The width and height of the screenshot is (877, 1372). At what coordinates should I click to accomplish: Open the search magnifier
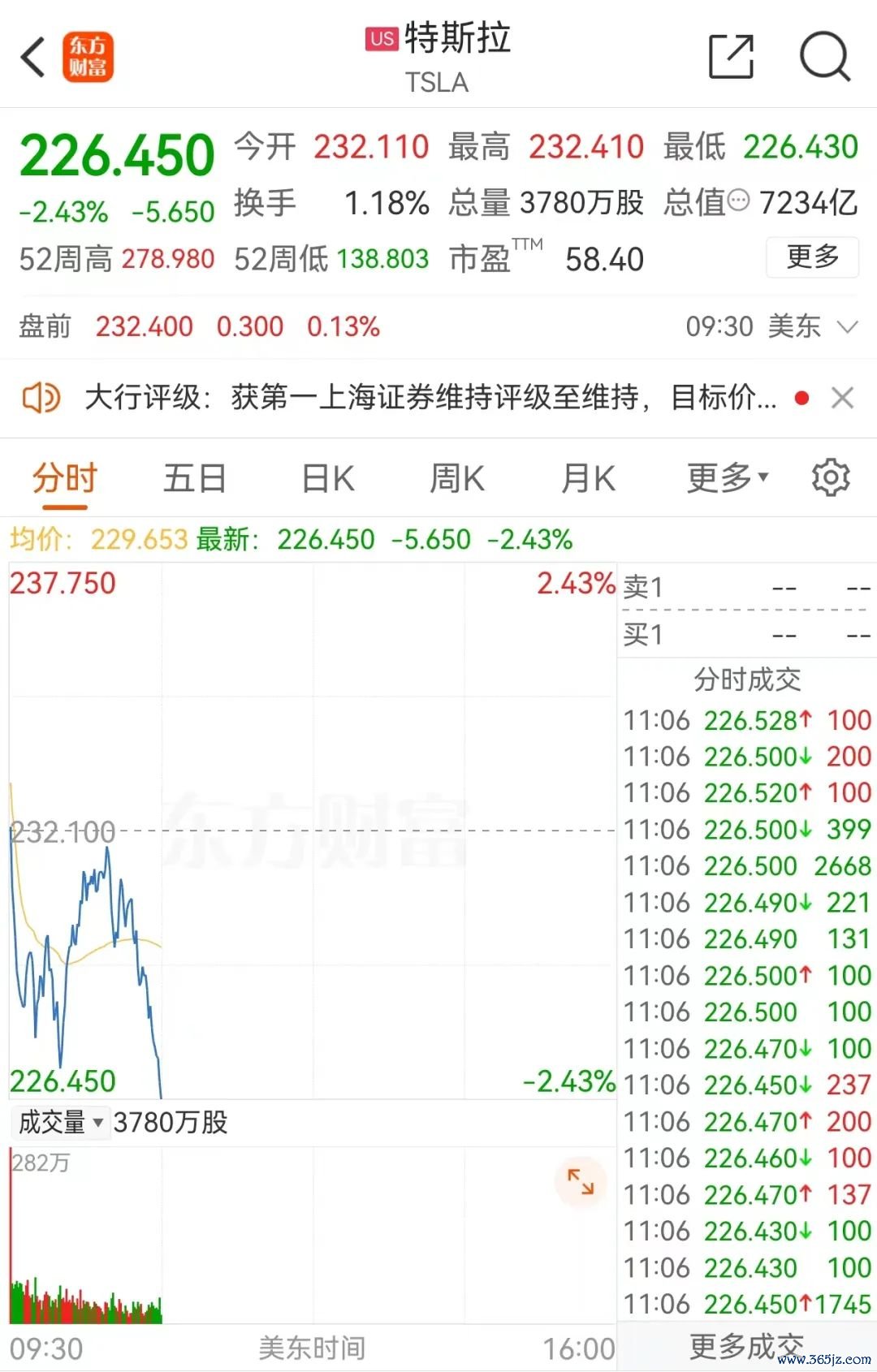click(x=824, y=57)
